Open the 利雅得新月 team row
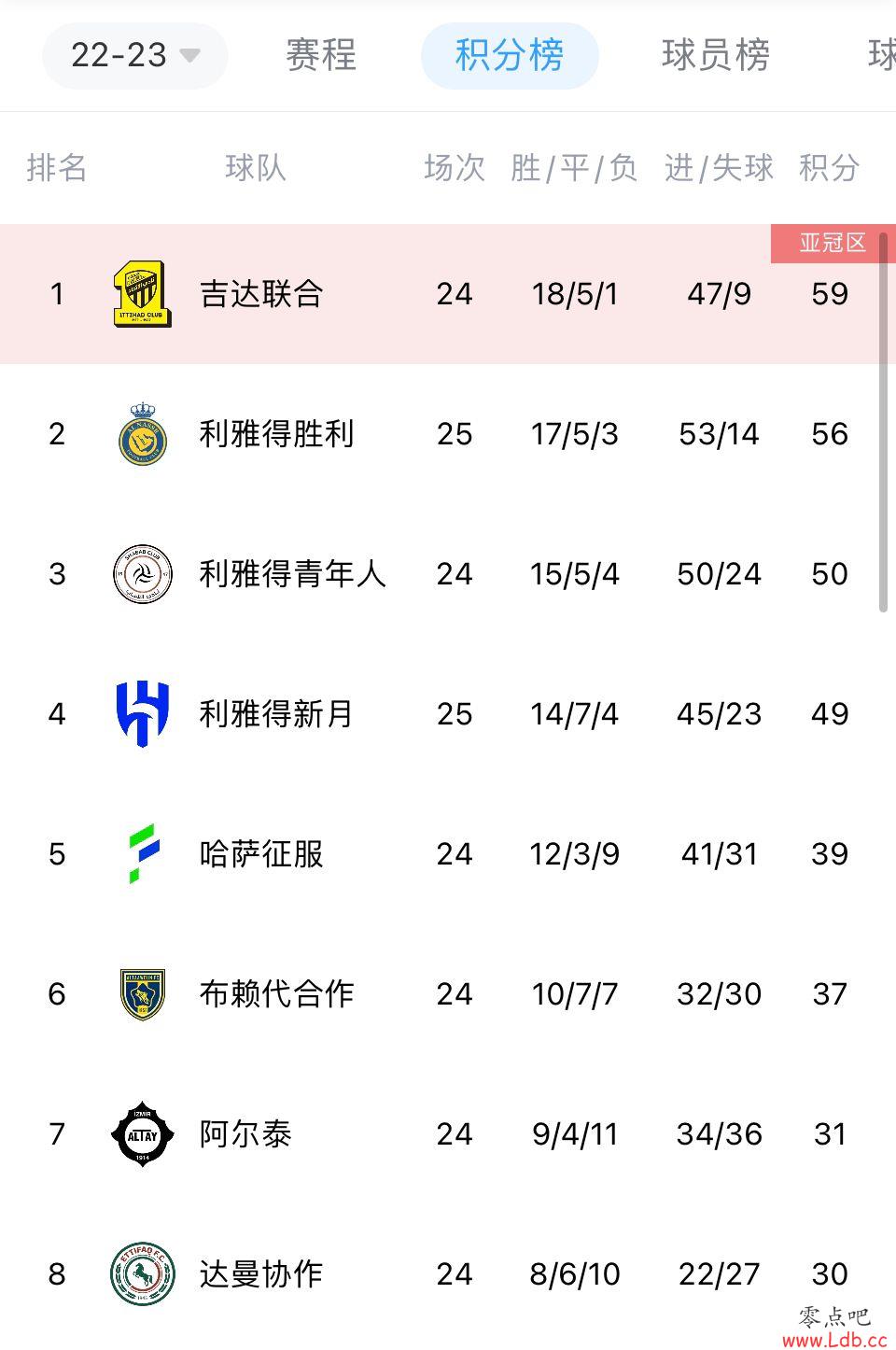This screenshot has height=1350, width=896. [x=276, y=714]
